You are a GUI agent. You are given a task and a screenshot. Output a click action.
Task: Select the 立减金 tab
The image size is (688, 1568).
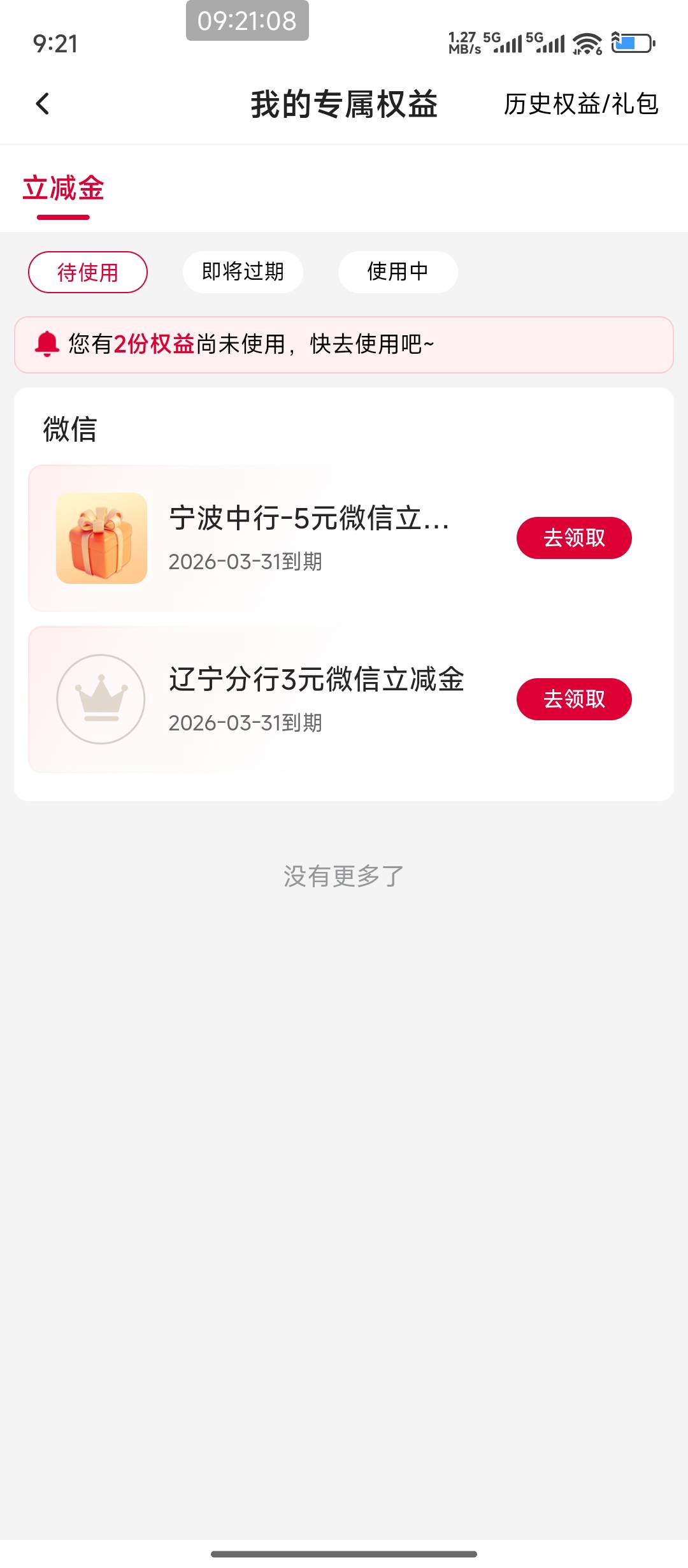pos(63,189)
